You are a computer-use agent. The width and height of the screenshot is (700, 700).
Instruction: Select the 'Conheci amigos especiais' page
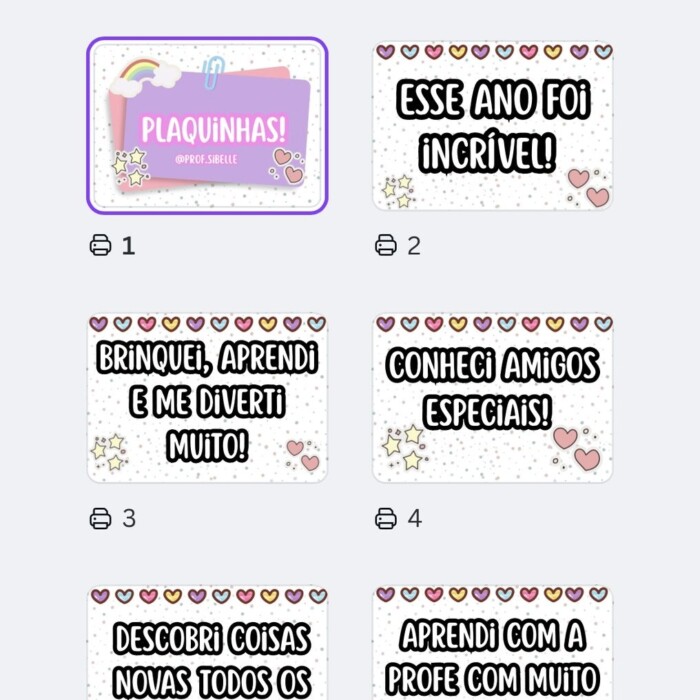click(493, 398)
